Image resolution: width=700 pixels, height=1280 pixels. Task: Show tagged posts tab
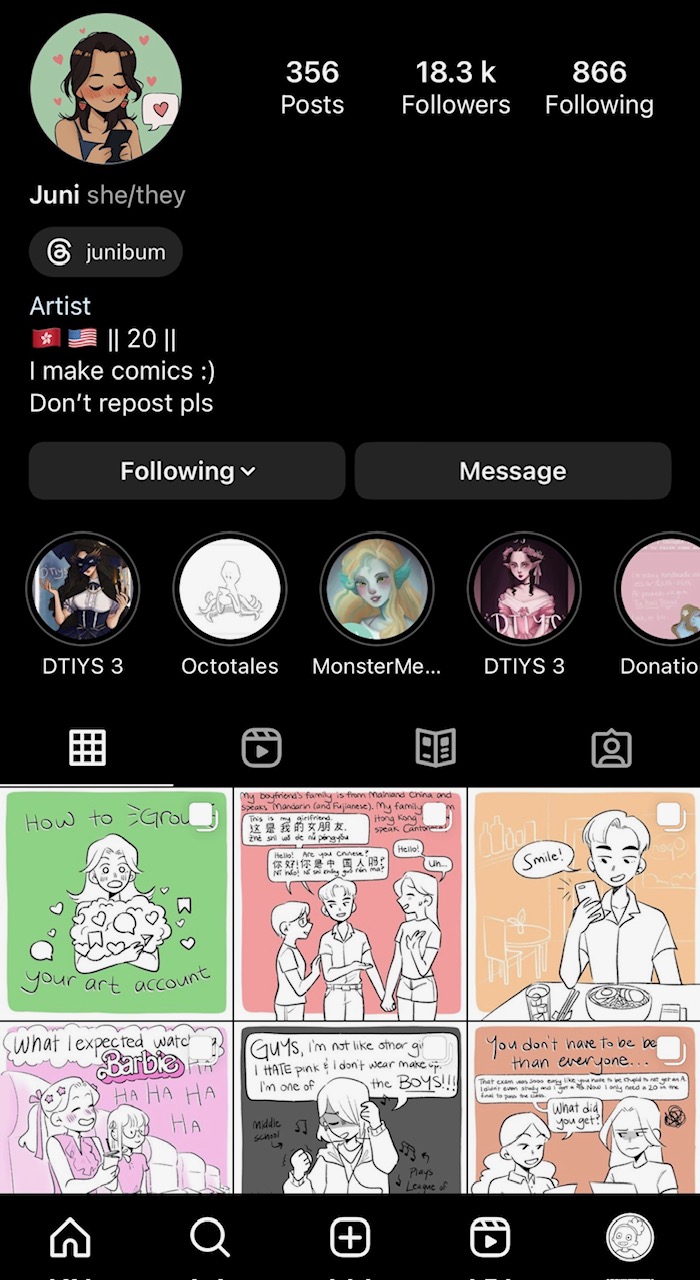click(611, 748)
